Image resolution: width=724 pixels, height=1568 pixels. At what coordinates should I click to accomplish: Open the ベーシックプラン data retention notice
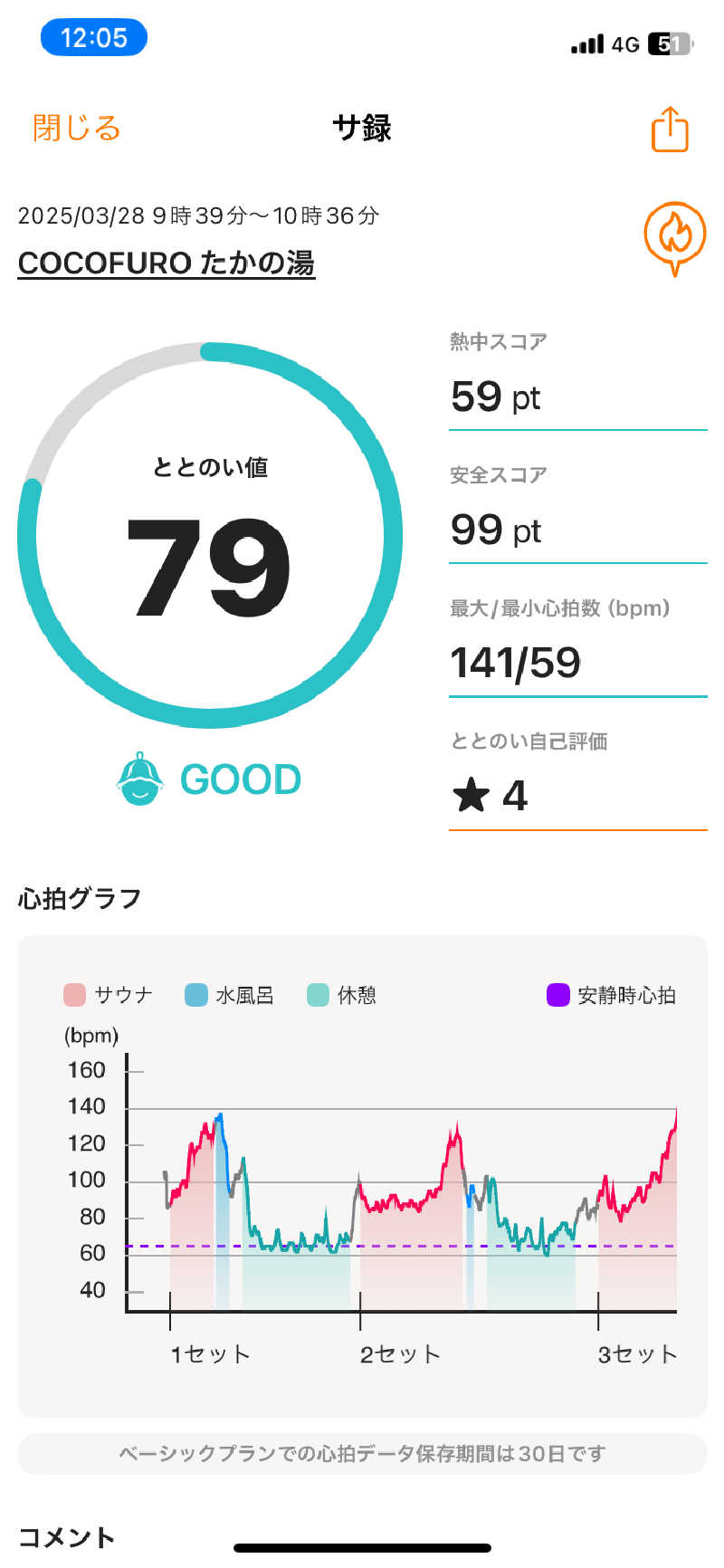pos(361,1452)
